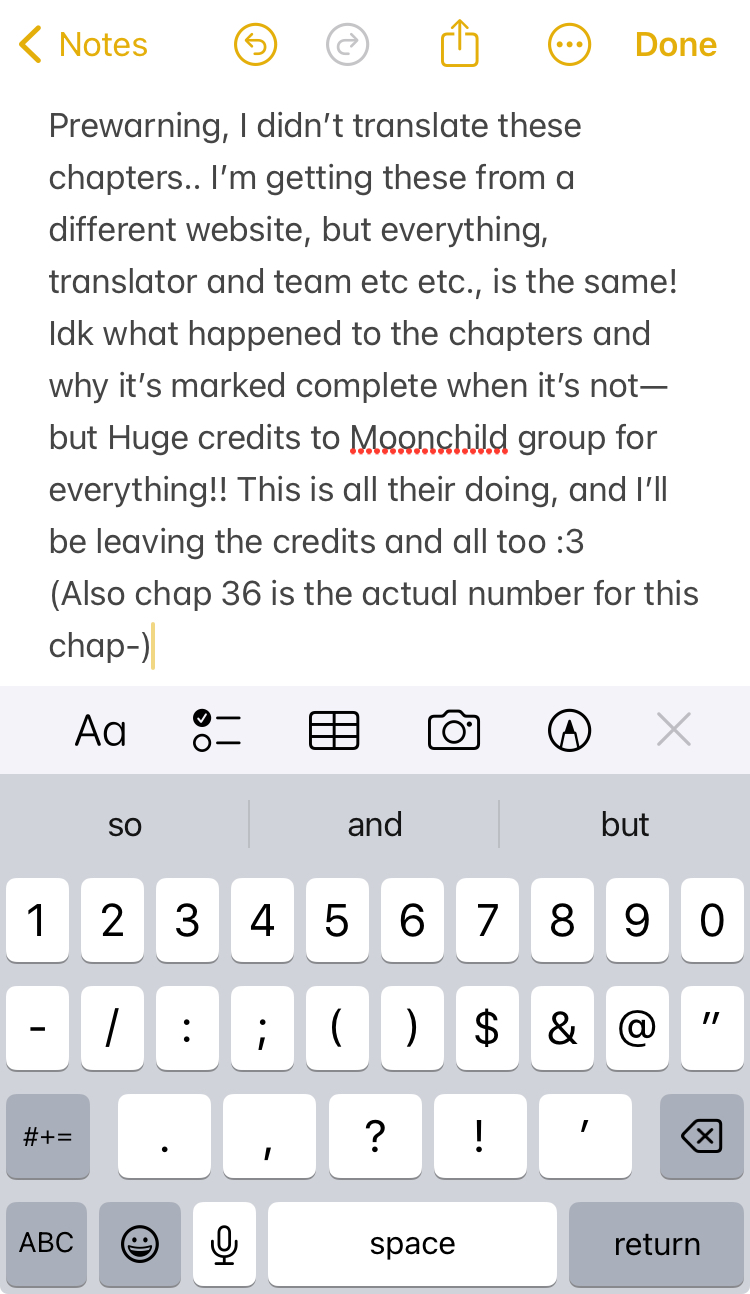
Task: Open the markup pen tool
Action: 570,731
